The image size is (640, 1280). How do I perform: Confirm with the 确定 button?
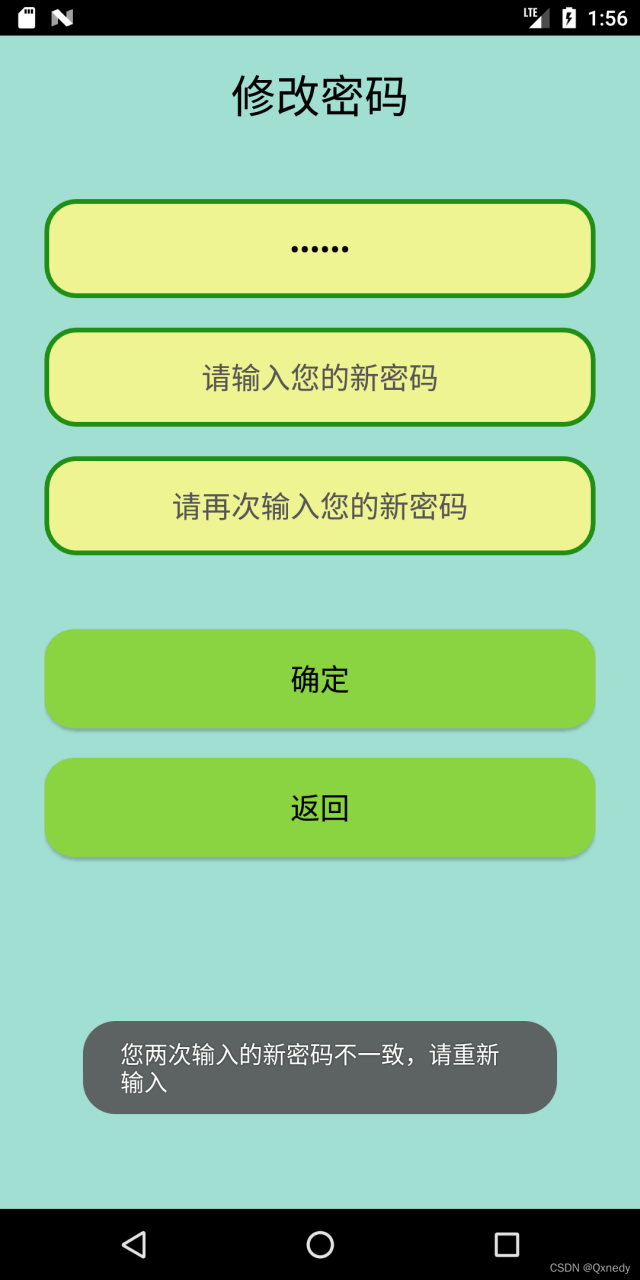[x=320, y=679]
